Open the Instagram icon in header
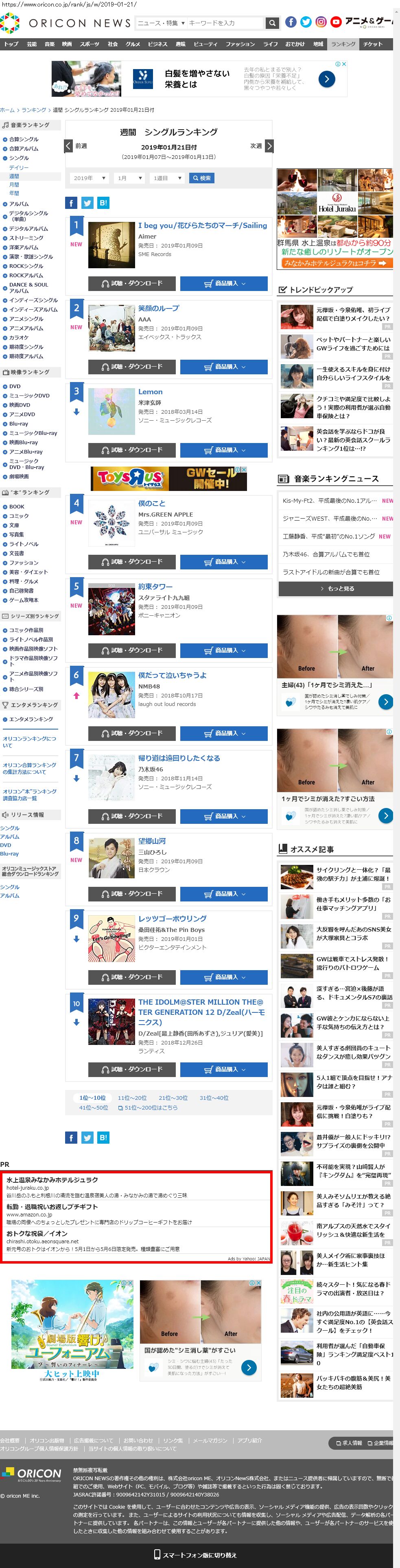The width and height of the screenshot is (400, 1568). point(321,22)
